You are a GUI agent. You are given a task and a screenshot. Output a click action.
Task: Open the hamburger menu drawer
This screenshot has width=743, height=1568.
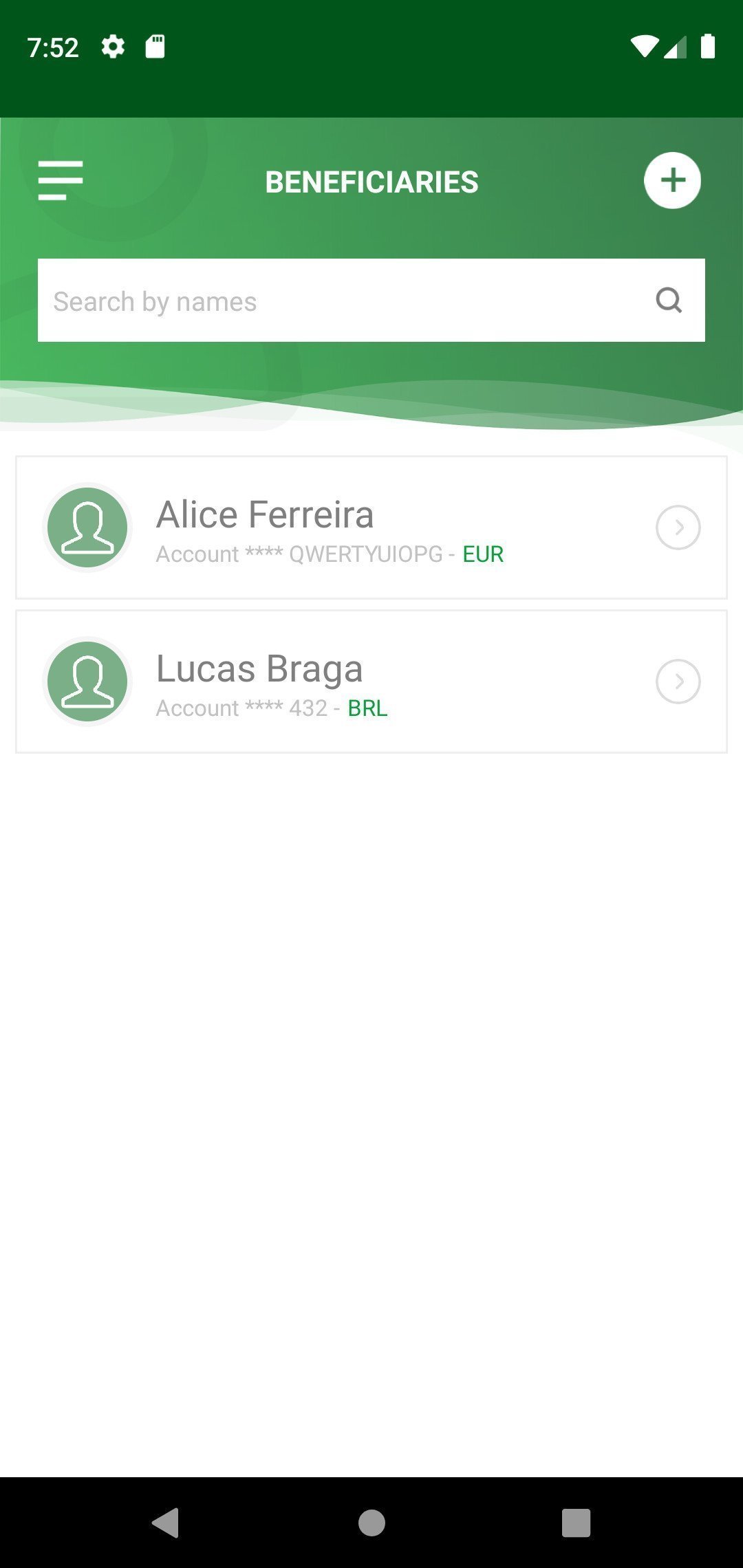(61, 180)
